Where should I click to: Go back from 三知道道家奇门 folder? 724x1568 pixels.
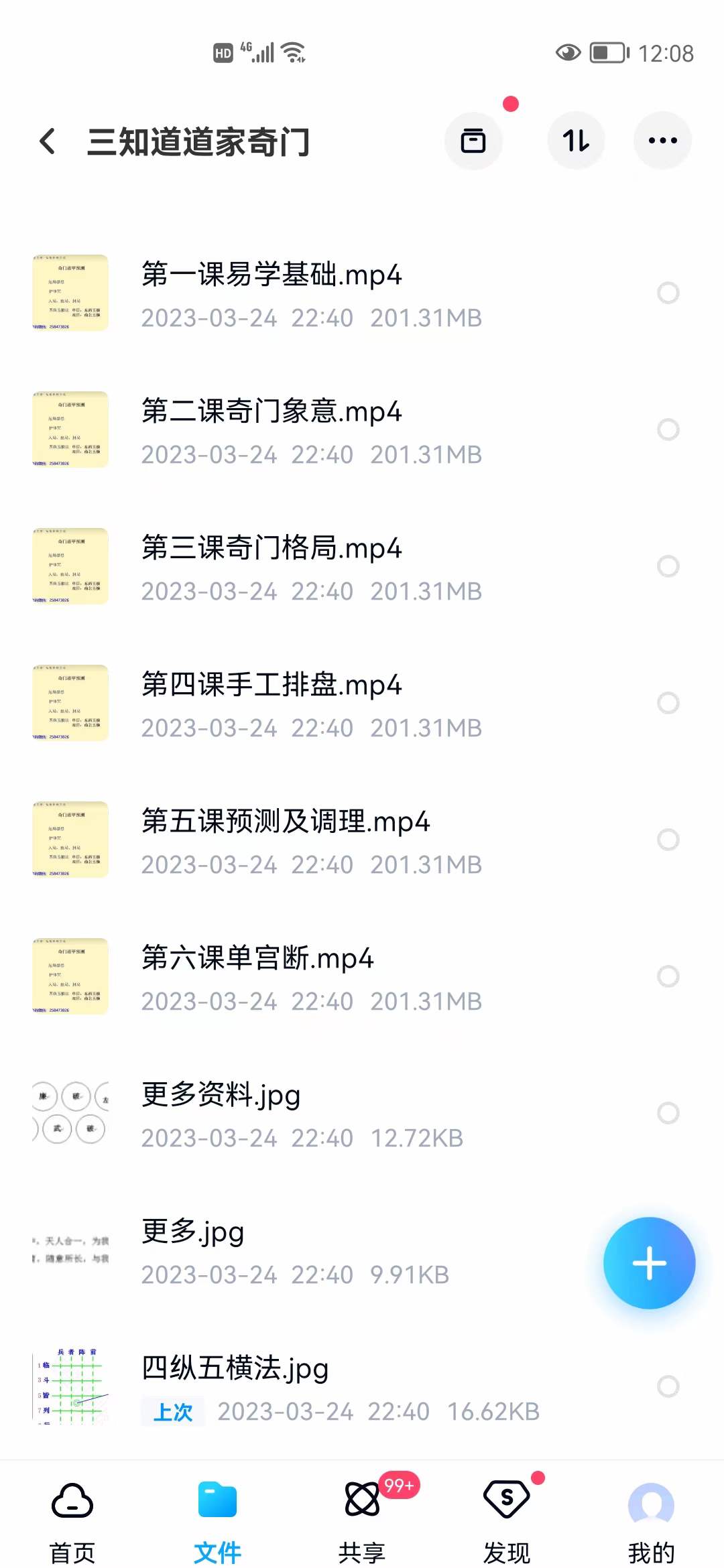coord(48,141)
